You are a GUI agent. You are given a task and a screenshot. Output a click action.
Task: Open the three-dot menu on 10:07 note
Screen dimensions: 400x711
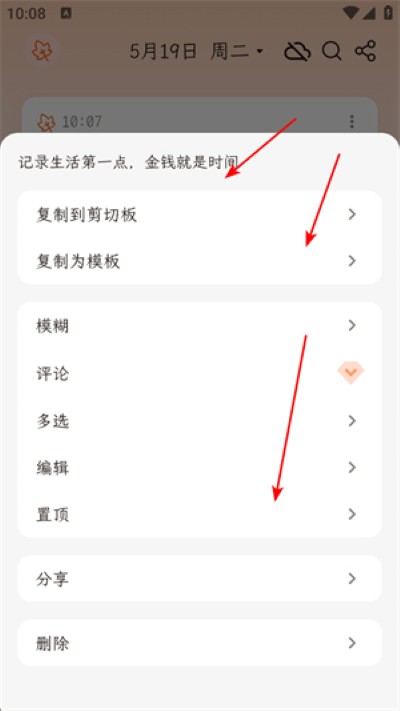352,122
